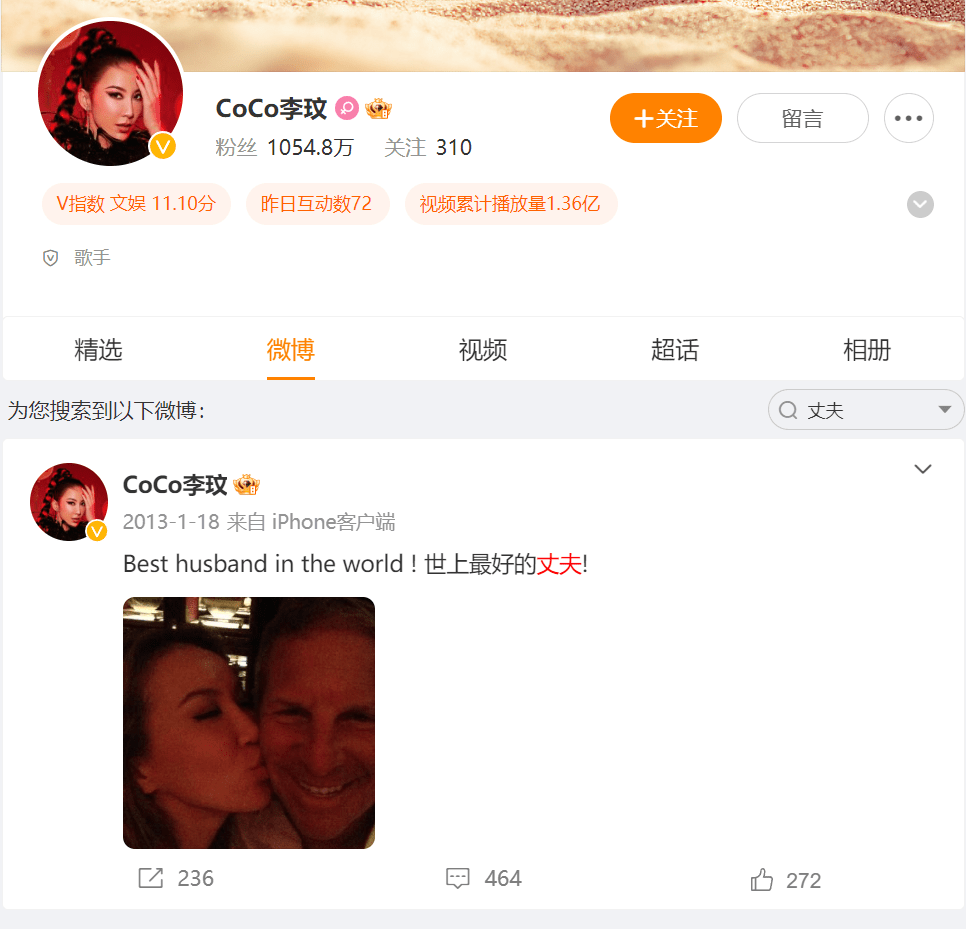Screen dimensions: 966x929
Task: Open V指数 文娱 11.10分 chip
Action: [136, 204]
